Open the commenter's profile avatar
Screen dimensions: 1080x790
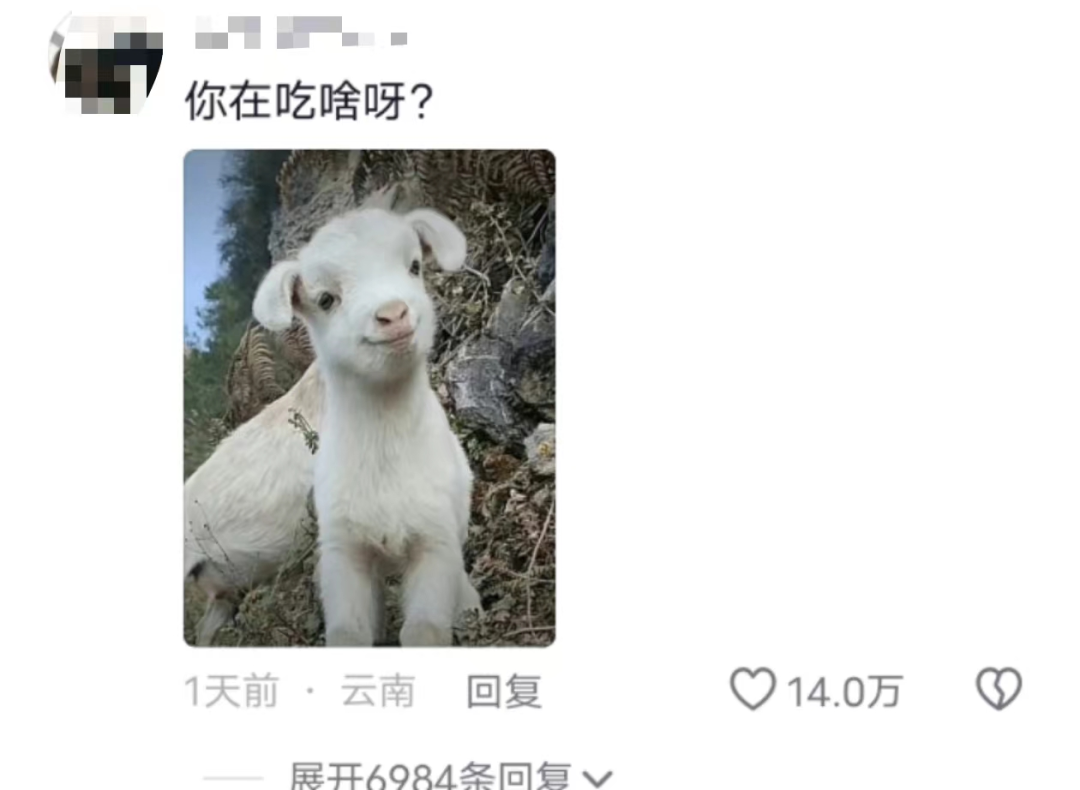pos(106,62)
